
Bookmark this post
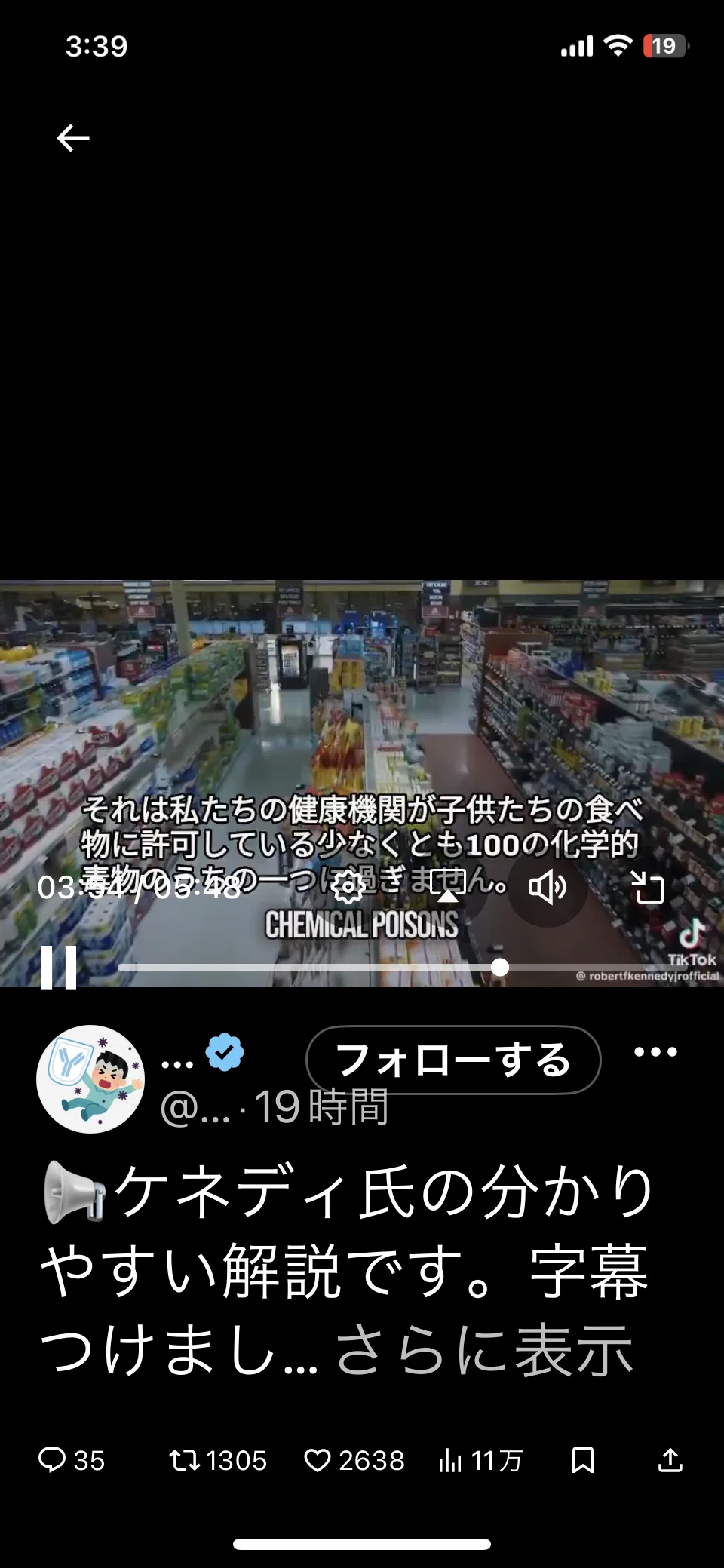583,1460
